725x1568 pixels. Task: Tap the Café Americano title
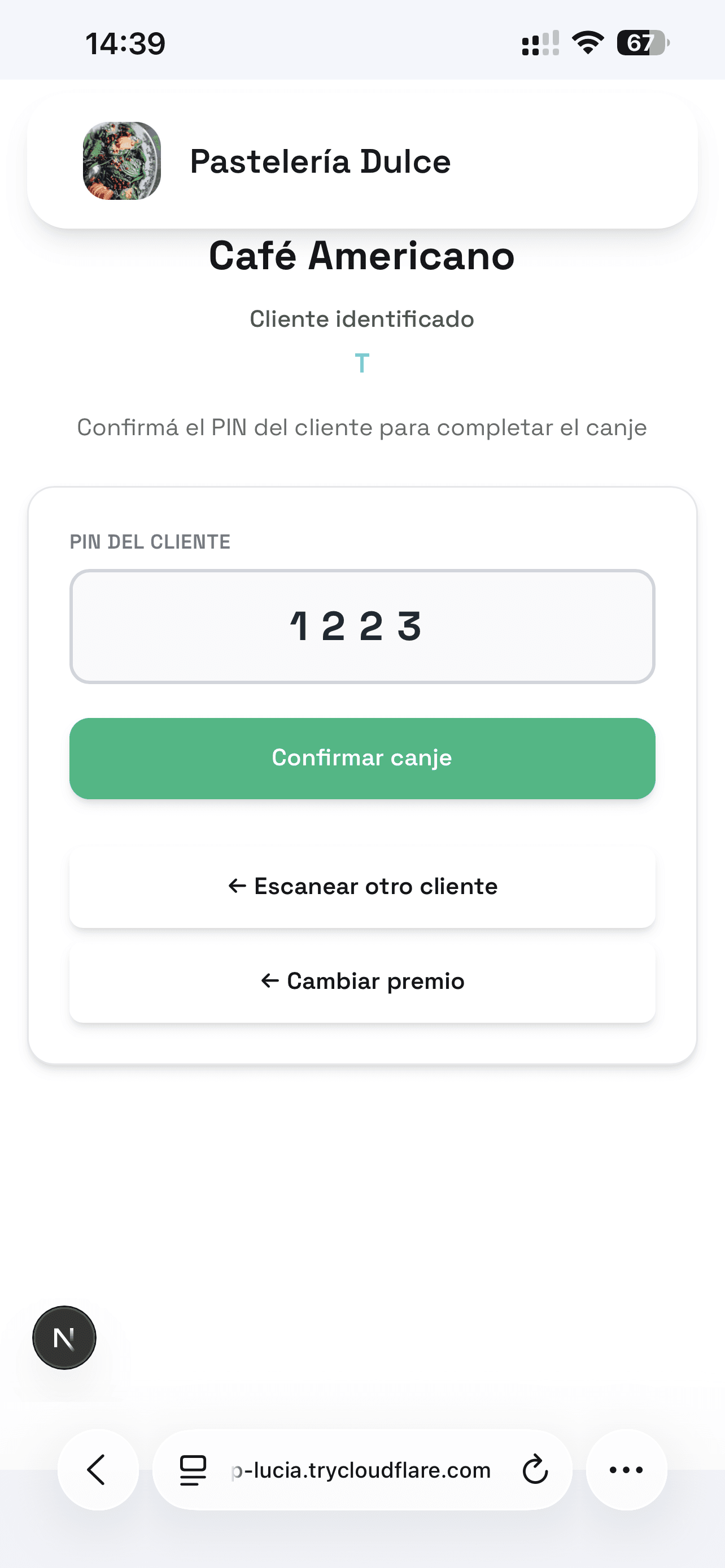tap(361, 257)
